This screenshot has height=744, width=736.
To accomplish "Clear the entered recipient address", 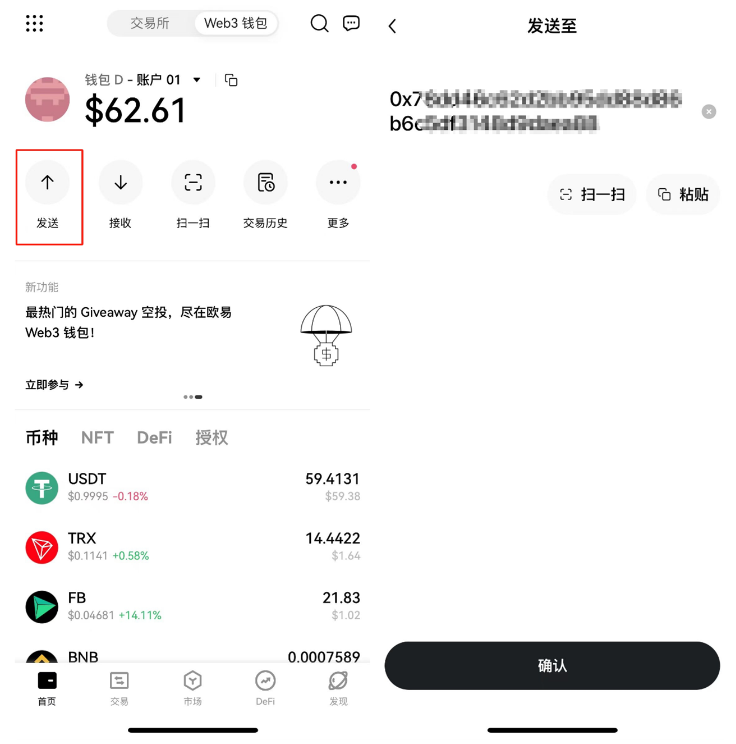I will 709,112.
